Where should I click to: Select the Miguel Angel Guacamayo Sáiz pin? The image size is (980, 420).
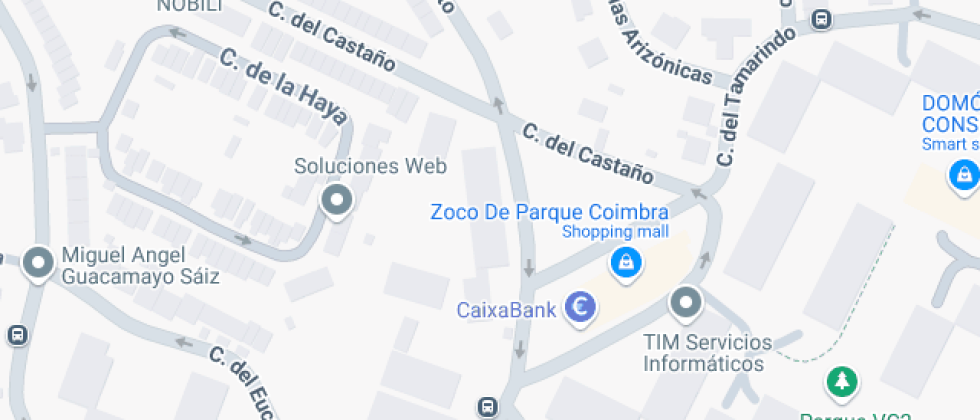tap(39, 262)
